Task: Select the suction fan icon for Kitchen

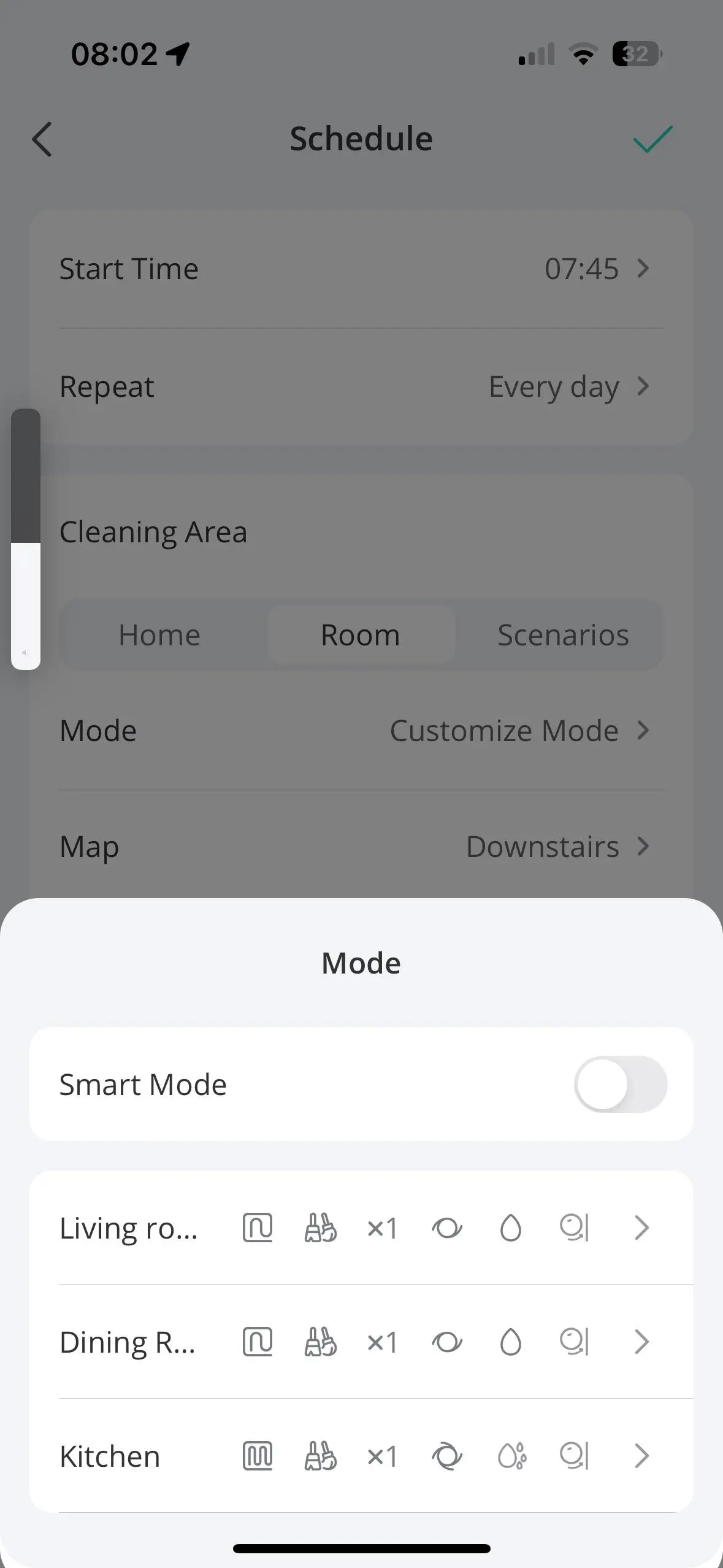Action: pos(446,1456)
